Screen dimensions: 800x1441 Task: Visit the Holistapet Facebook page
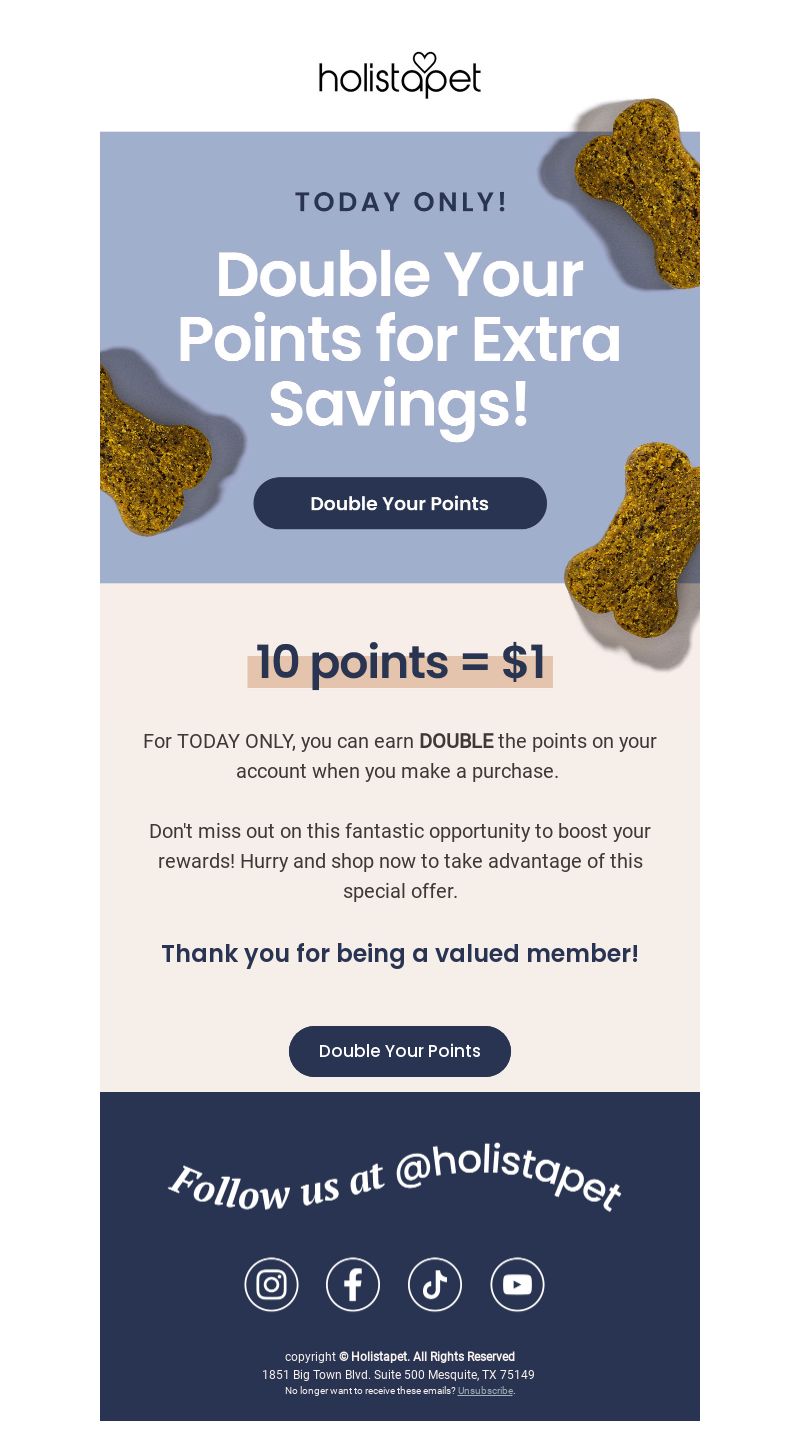353,1284
